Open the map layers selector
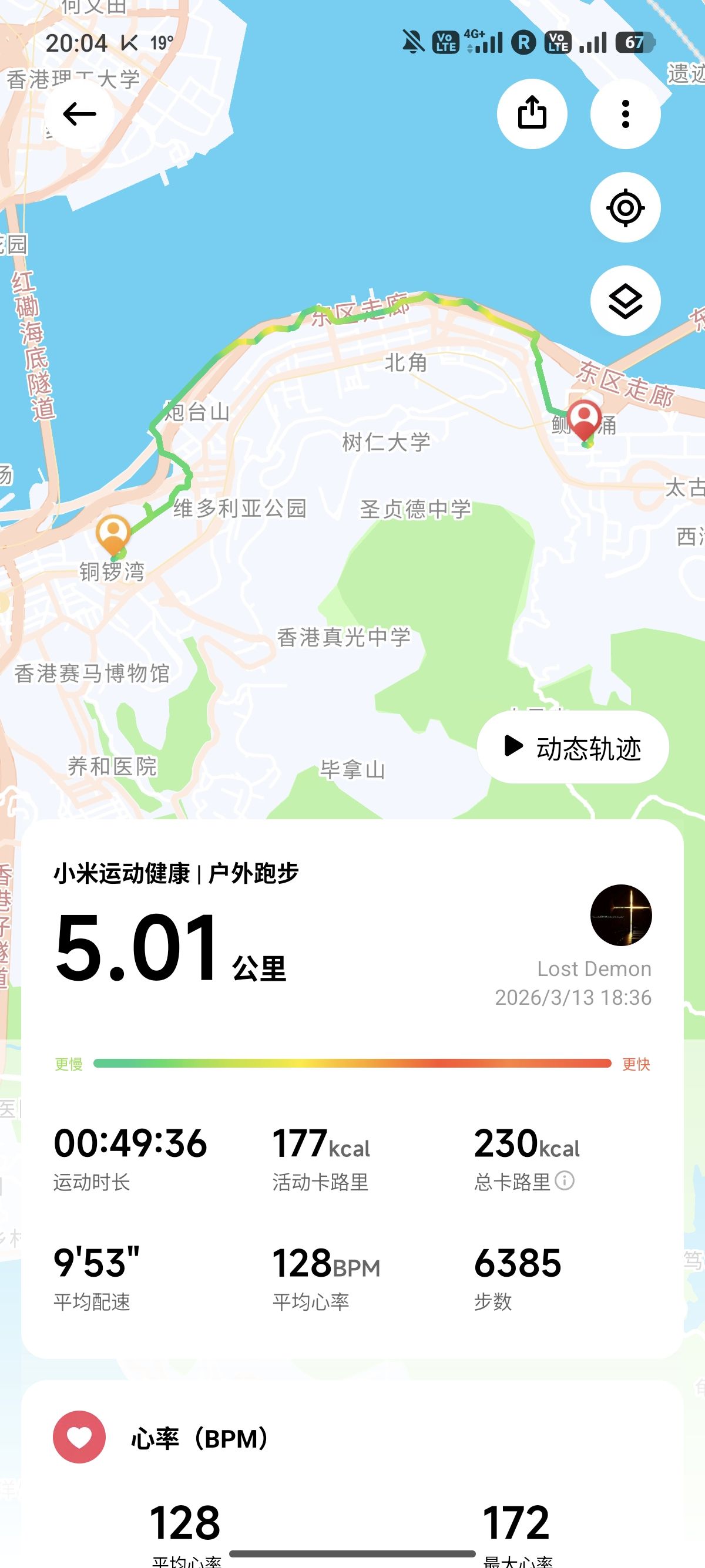705x1568 pixels. 625,301
